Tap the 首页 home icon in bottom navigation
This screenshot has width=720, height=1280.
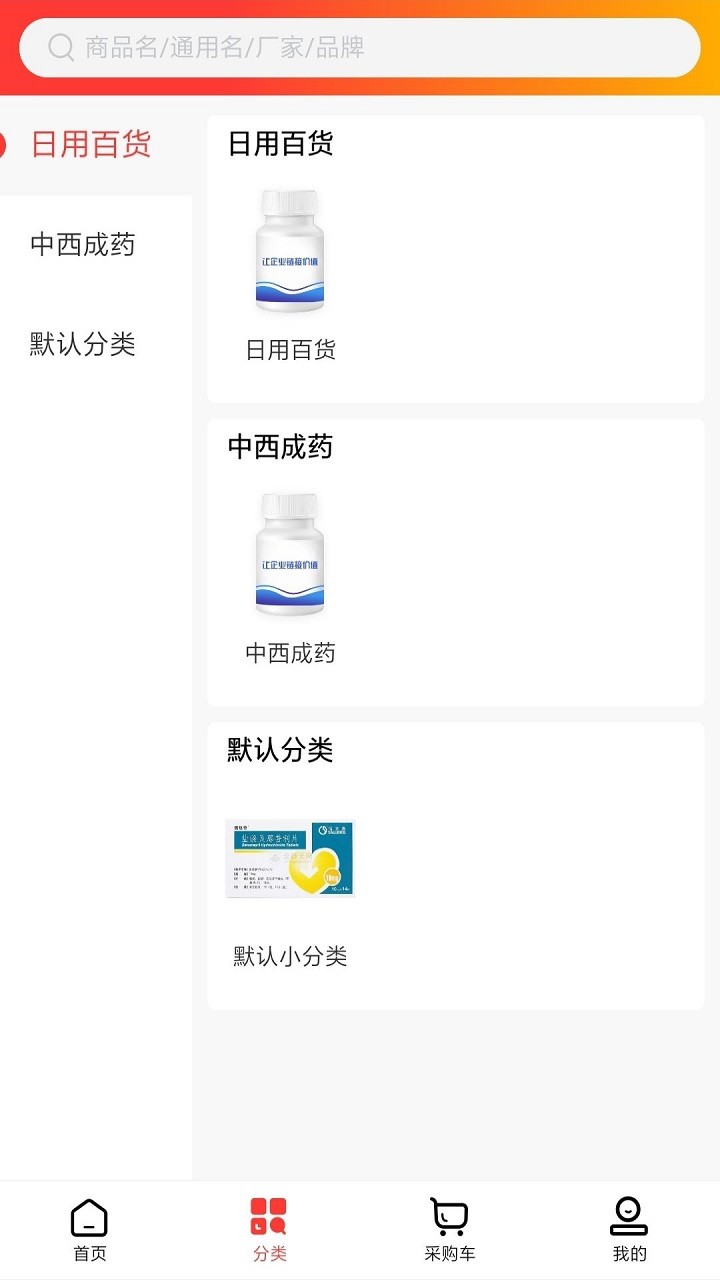(90, 1216)
